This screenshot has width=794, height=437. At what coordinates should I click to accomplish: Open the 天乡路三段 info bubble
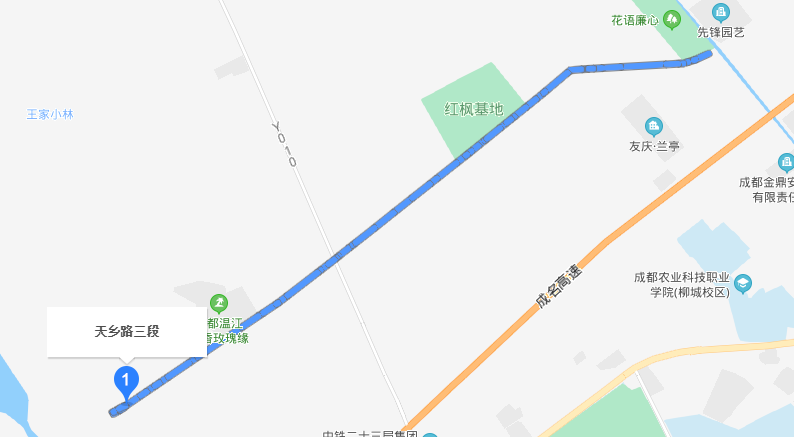coord(127,331)
